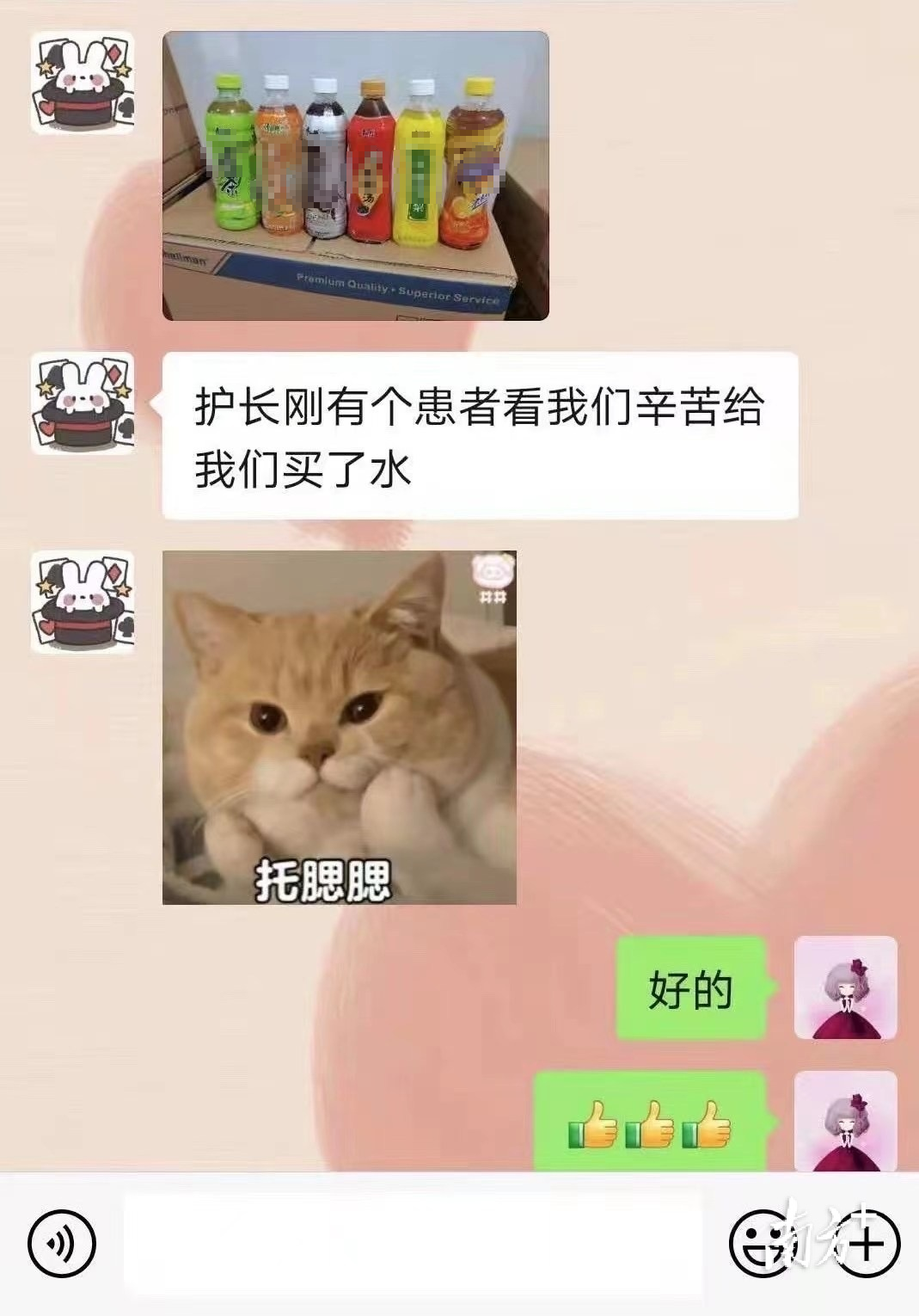View girl avatar beside the 好的 message
The image size is (919, 1316).
coord(845,987)
